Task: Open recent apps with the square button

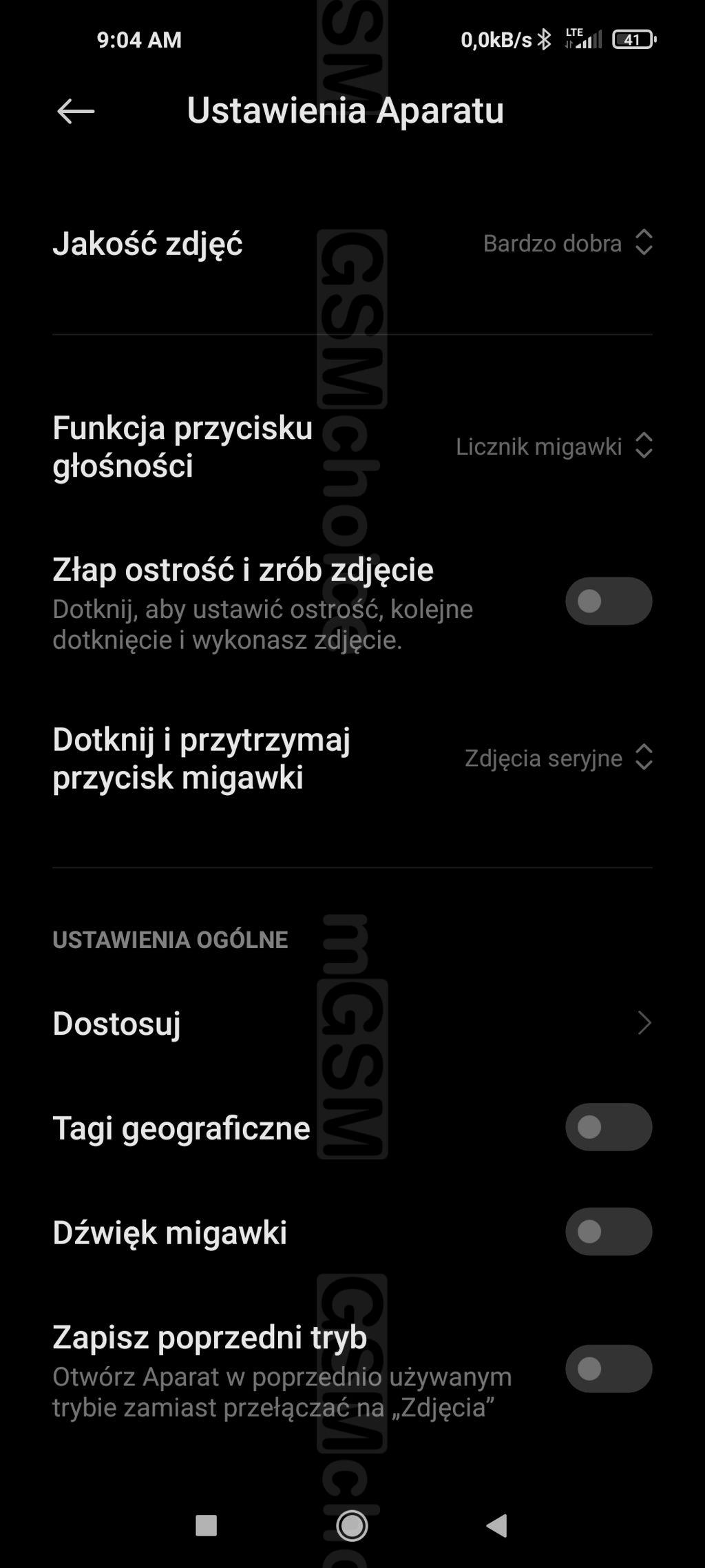Action: click(x=207, y=1525)
